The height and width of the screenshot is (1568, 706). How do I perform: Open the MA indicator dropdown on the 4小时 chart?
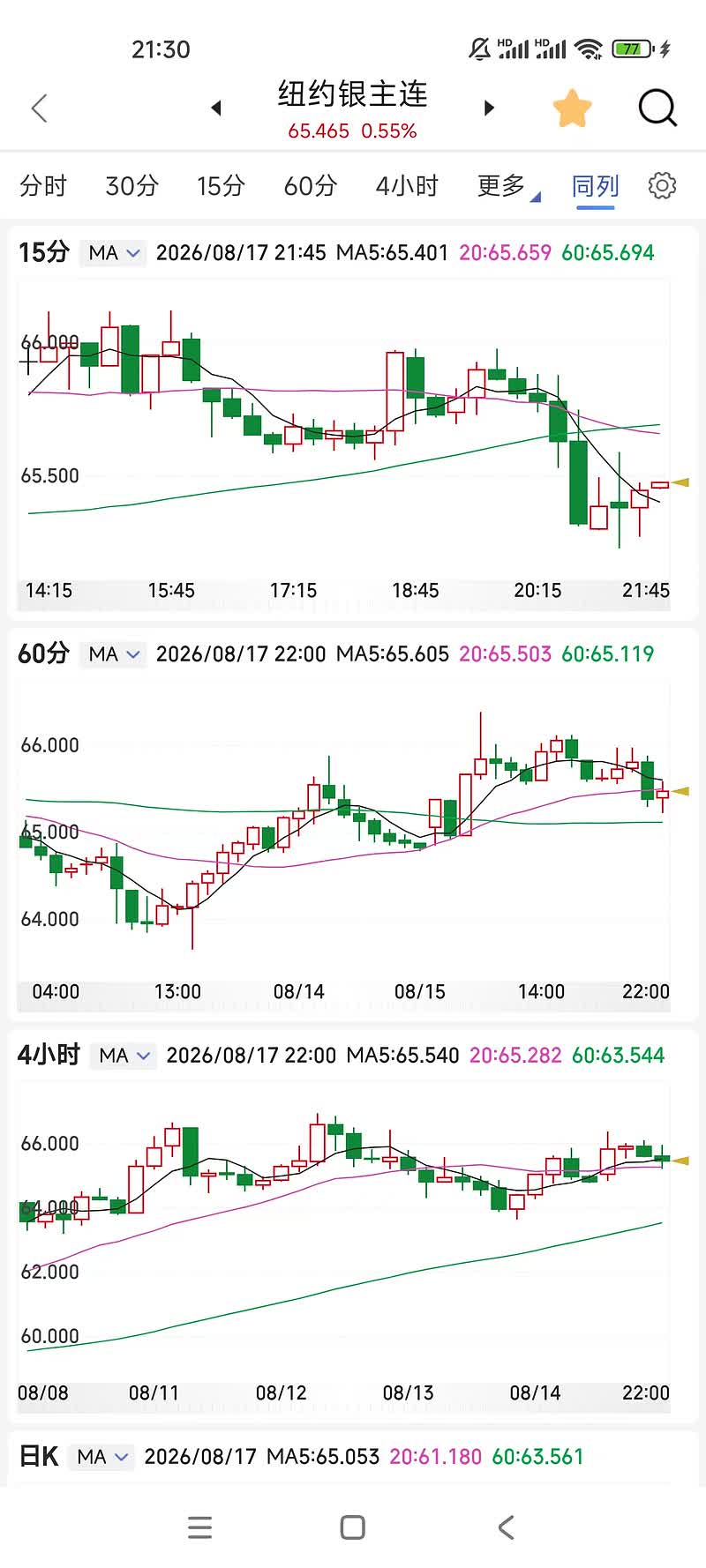124,1056
